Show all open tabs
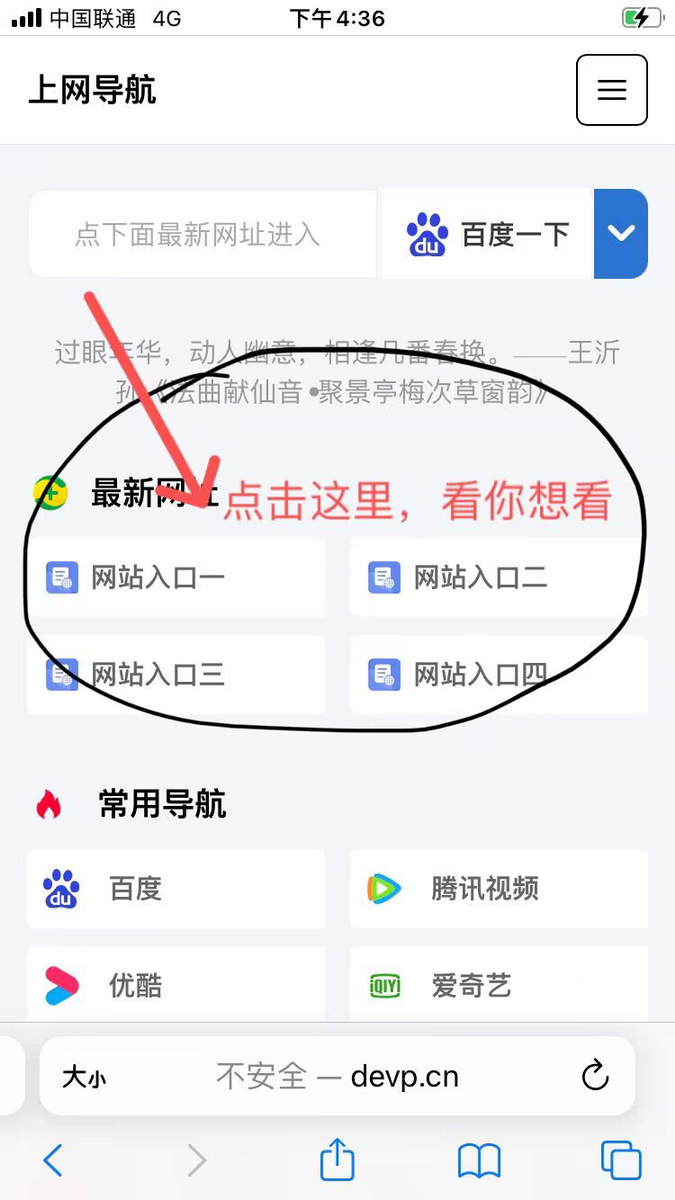675x1200 pixels. tap(621, 1160)
